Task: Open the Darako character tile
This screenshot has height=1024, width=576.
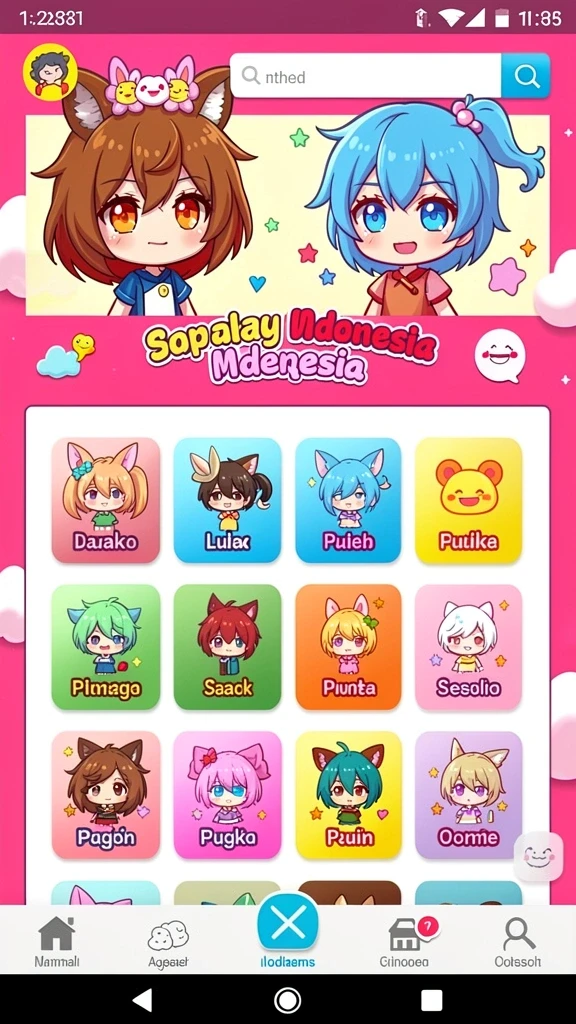Action: tap(106, 500)
